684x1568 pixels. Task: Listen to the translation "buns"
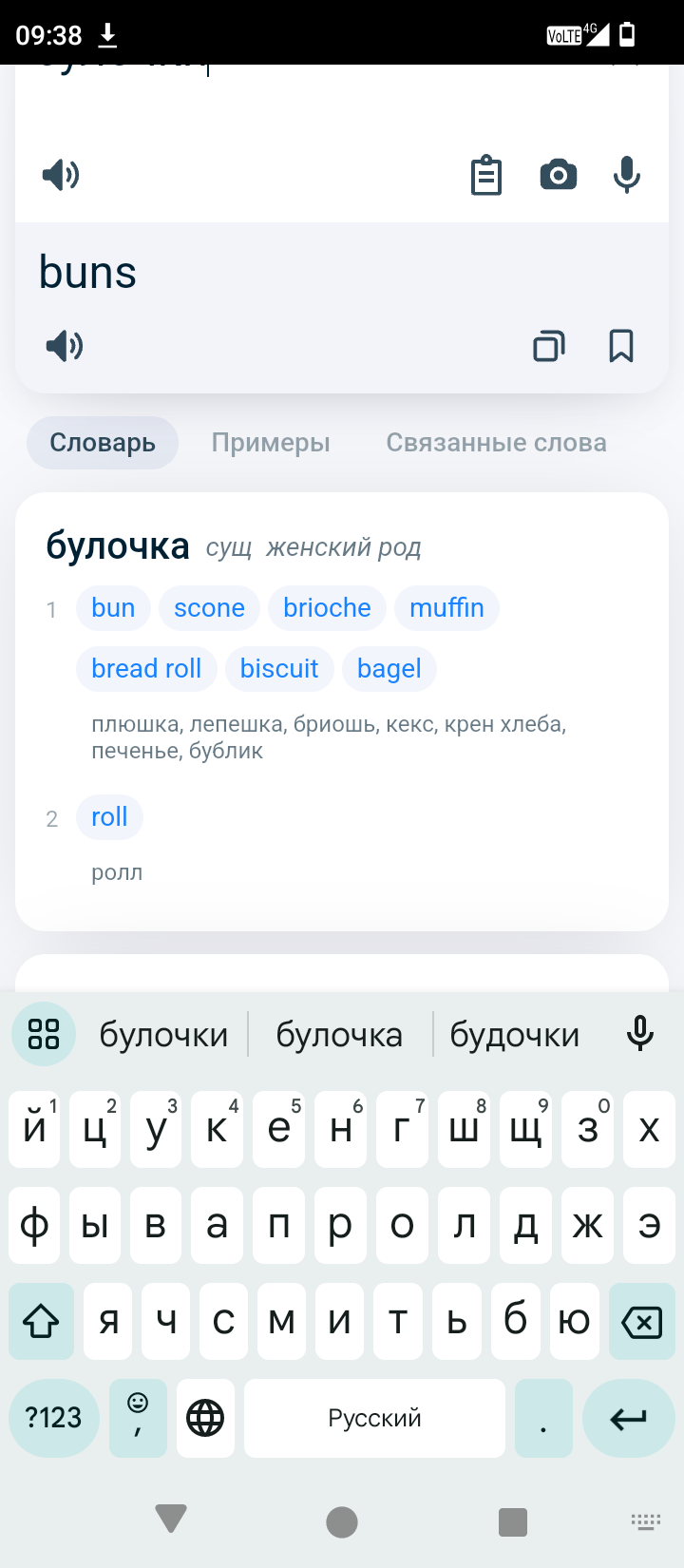65,346
